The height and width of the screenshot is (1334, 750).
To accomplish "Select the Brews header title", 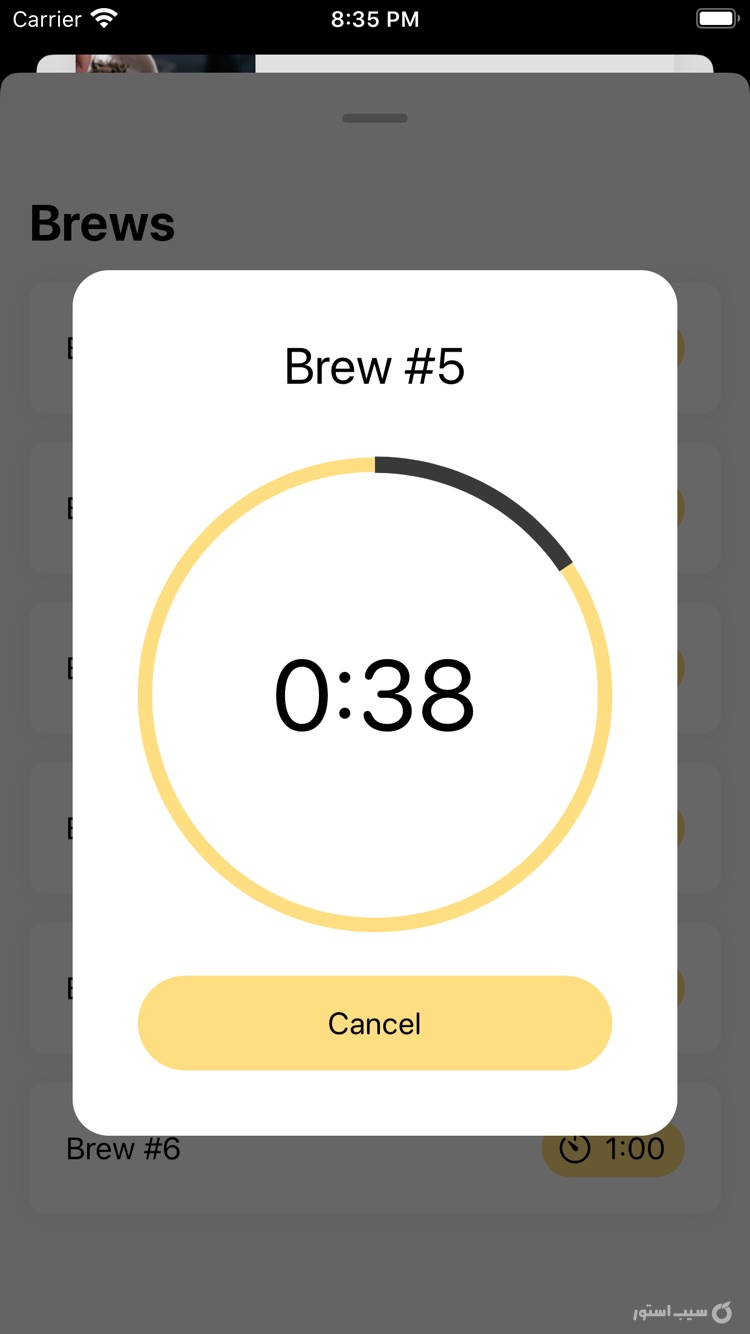I will pyautogui.click(x=102, y=222).
